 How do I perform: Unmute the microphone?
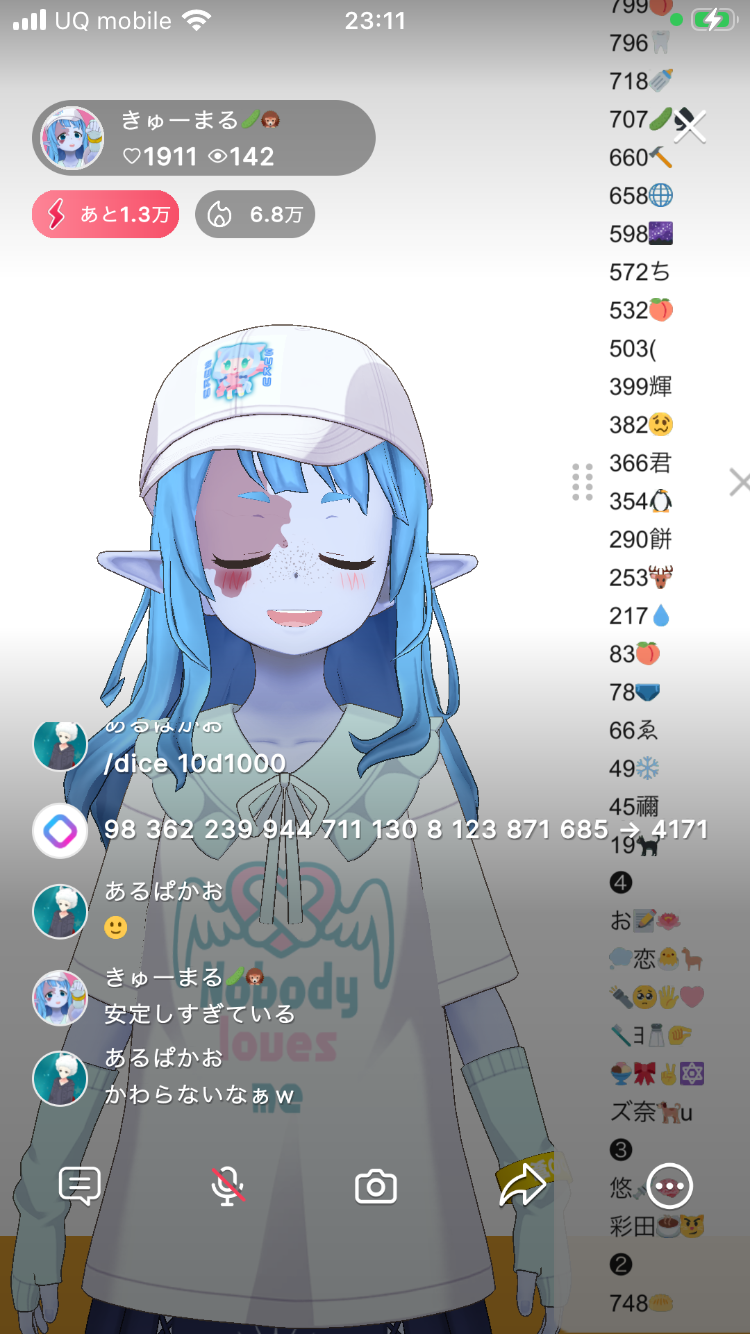click(228, 1186)
